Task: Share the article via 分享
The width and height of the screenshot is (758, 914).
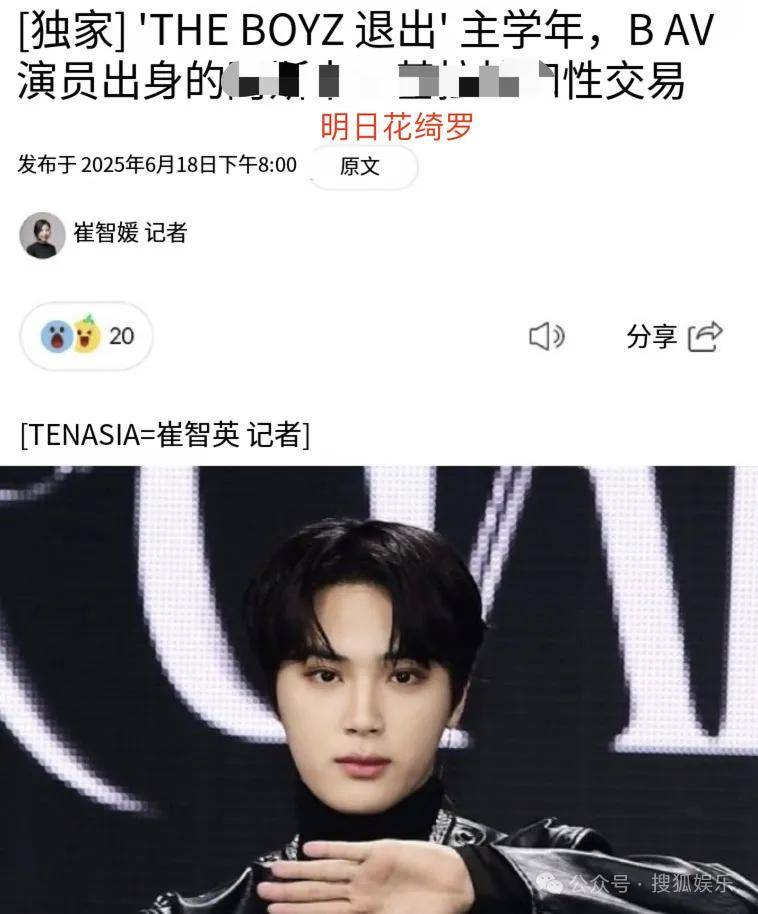Action: coord(674,337)
